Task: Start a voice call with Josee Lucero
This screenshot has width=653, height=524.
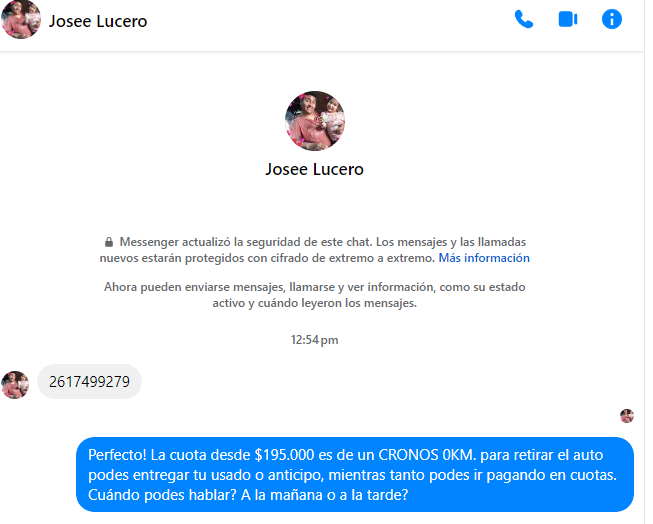Action: [524, 19]
